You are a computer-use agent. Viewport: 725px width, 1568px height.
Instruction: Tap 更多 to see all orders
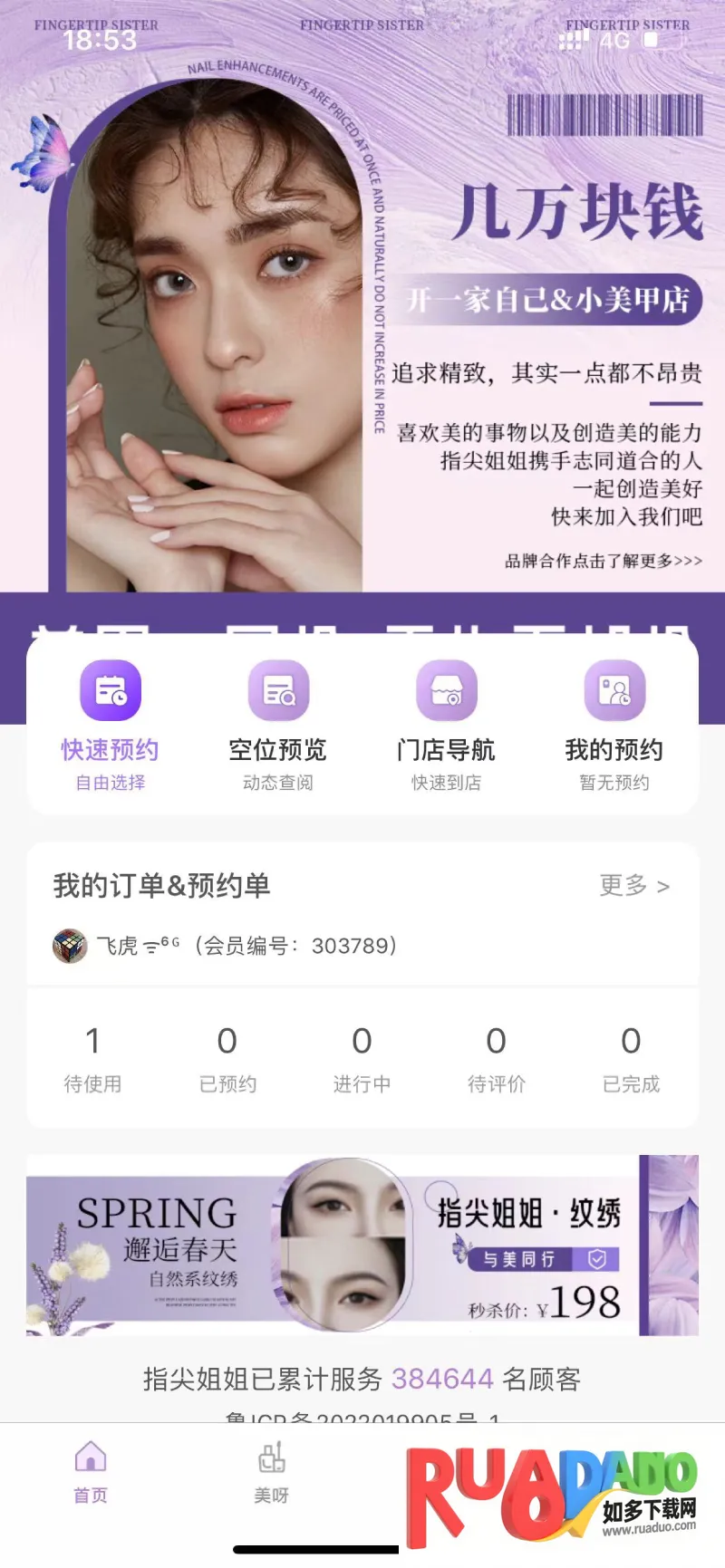(634, 885)
